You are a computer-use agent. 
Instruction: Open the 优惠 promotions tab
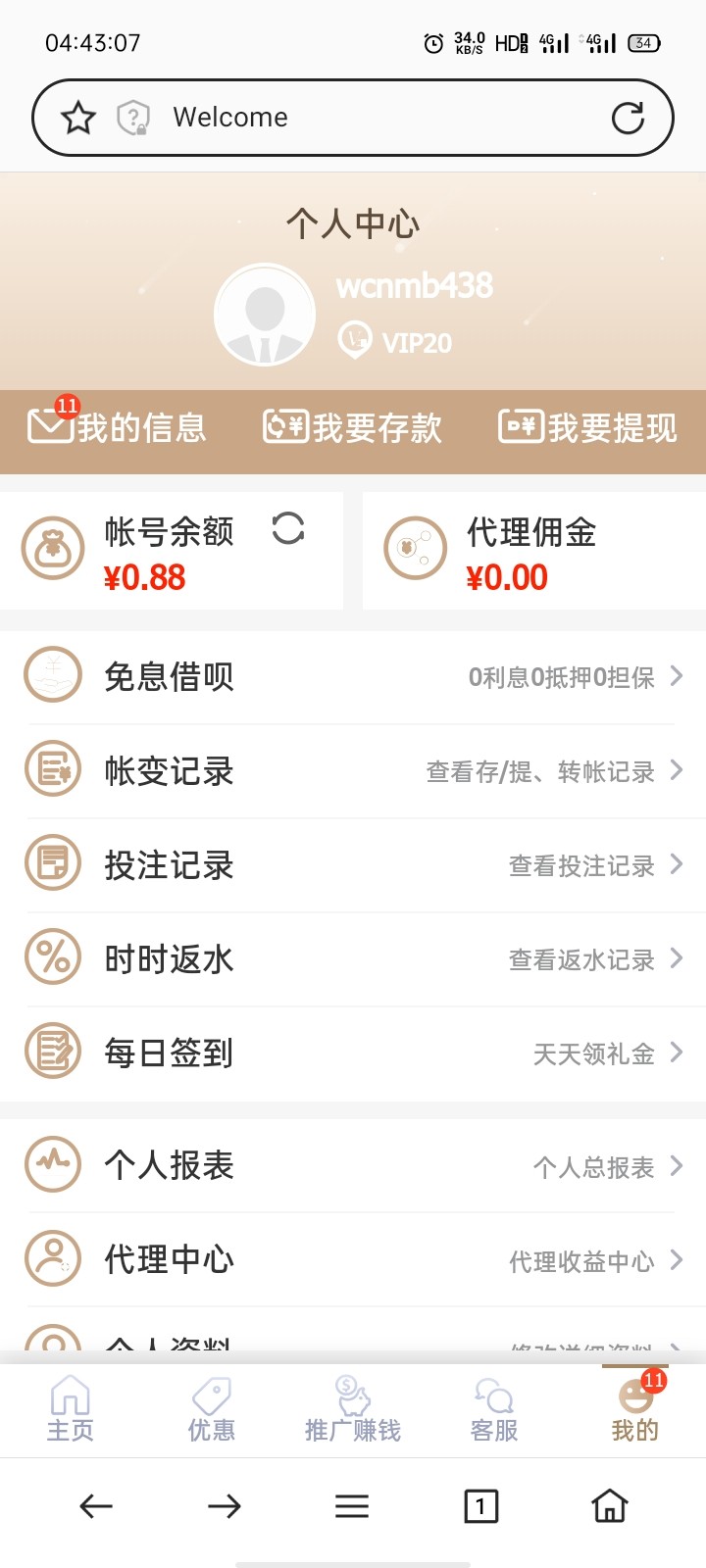coord(212,1409)
